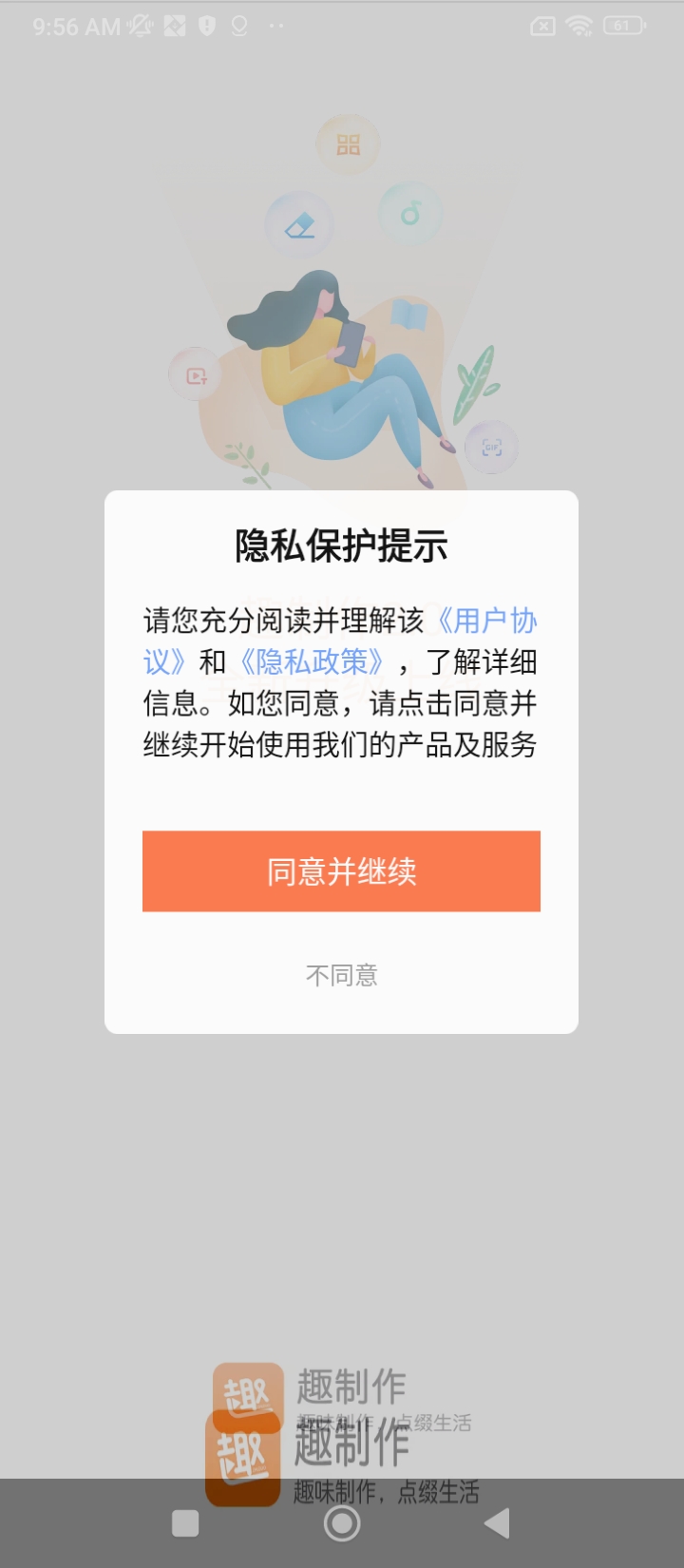Go back with the system back button
This screenshot has height=1568, width=684.
[x=497, y=1523]
